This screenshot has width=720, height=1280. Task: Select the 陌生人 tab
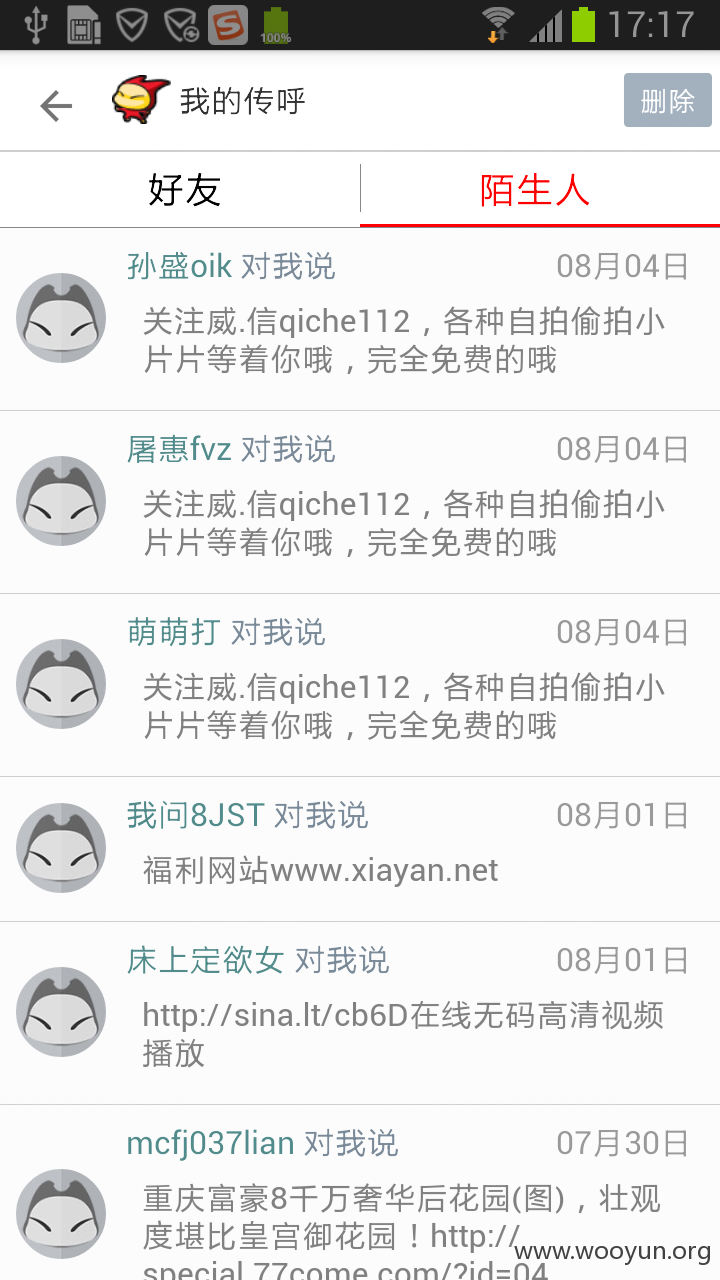click(540, 189)
